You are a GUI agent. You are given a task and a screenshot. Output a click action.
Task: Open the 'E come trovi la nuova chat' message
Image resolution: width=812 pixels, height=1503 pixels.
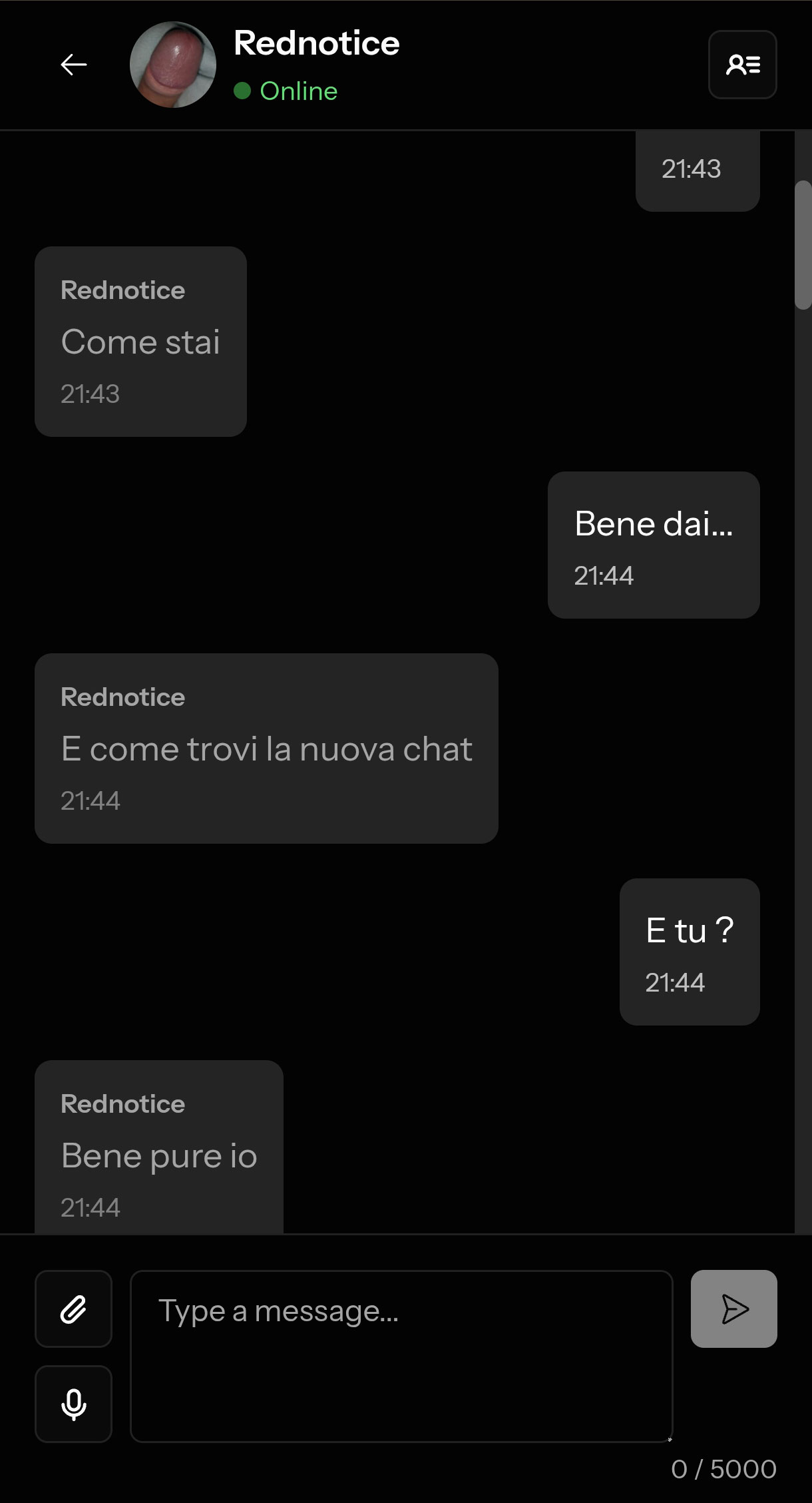coord(266,747)
